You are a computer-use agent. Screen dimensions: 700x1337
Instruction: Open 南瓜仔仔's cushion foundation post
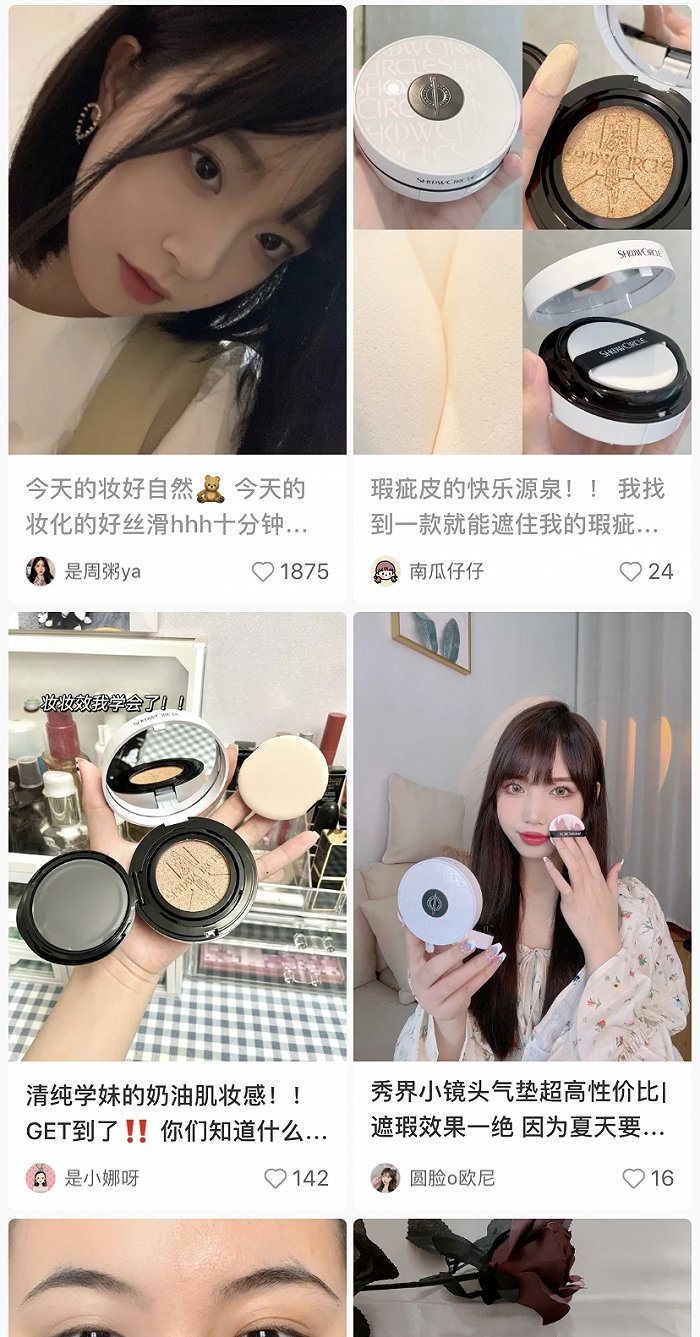521,230
